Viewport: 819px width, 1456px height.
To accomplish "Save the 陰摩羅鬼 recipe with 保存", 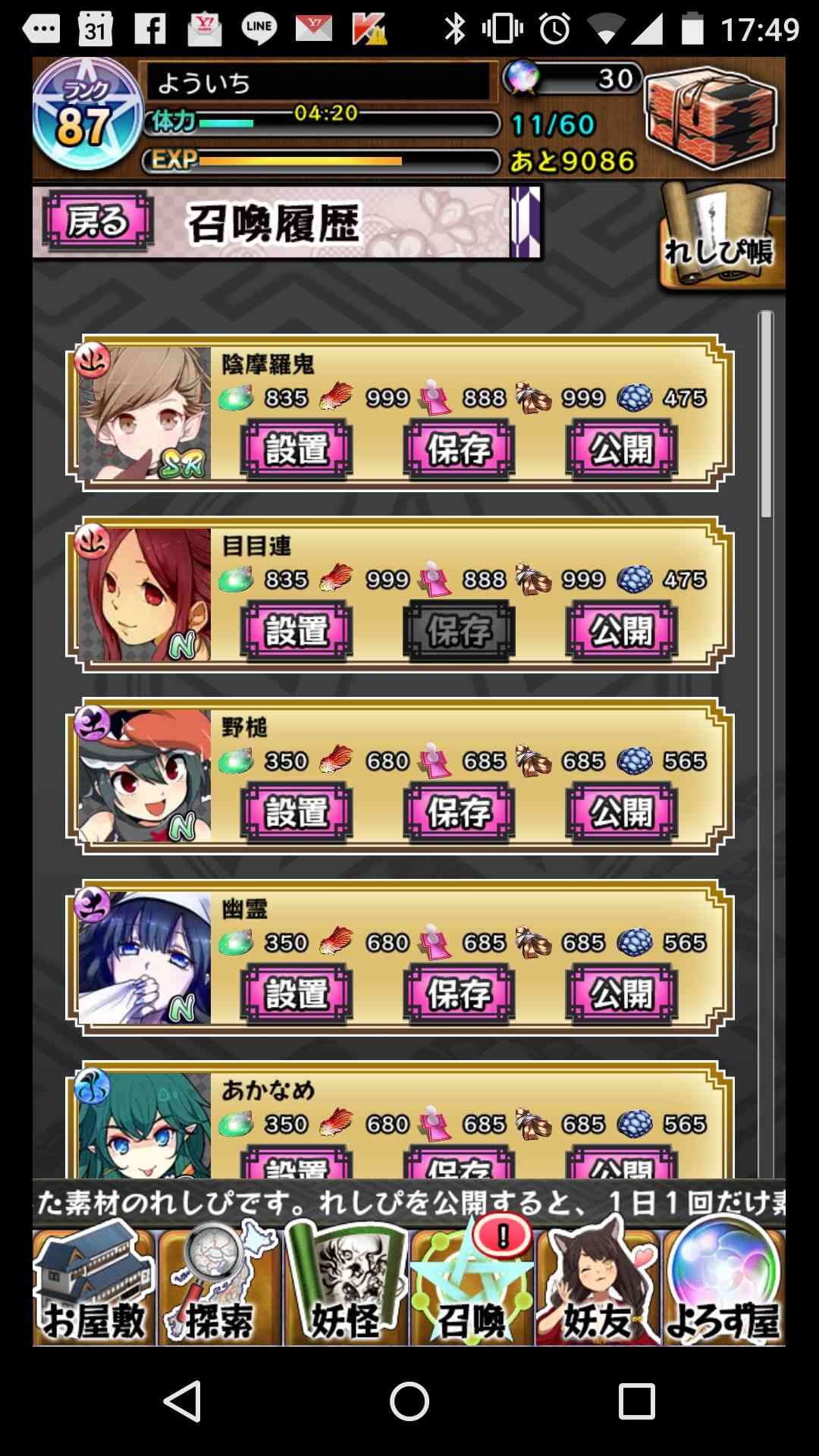I will pos(459,450).
